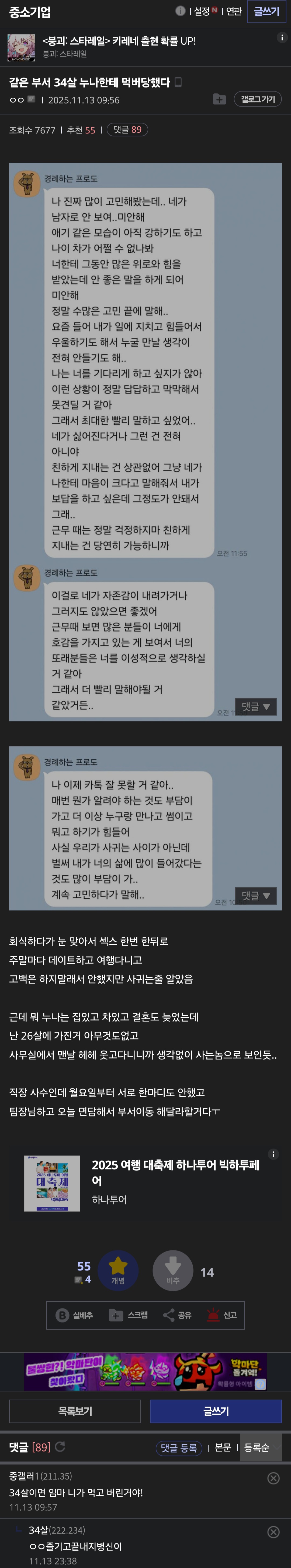The image size is (291, 1568).
Task: Share this post via 공유
Action: pos(177,1315)
